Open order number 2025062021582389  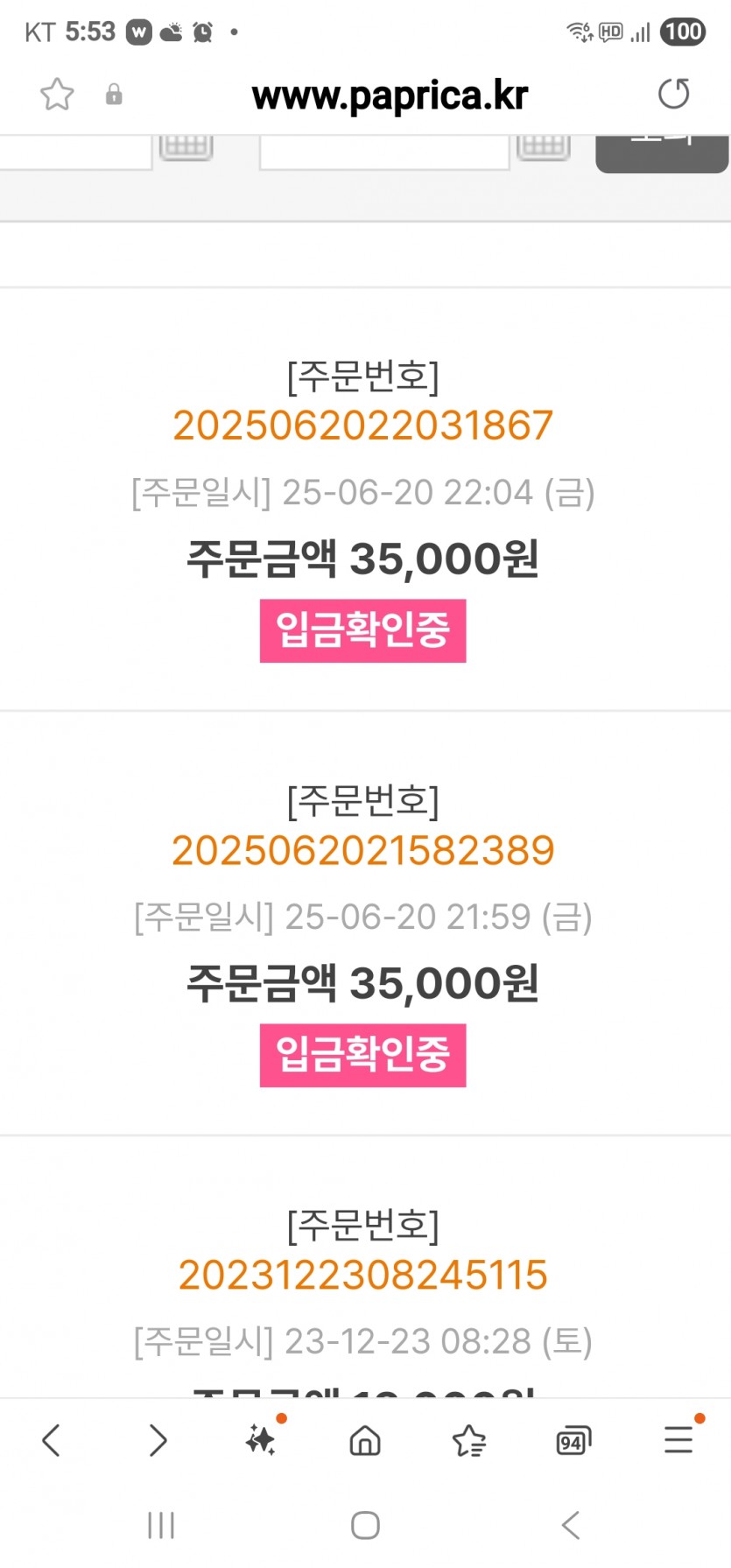point(363,851)
